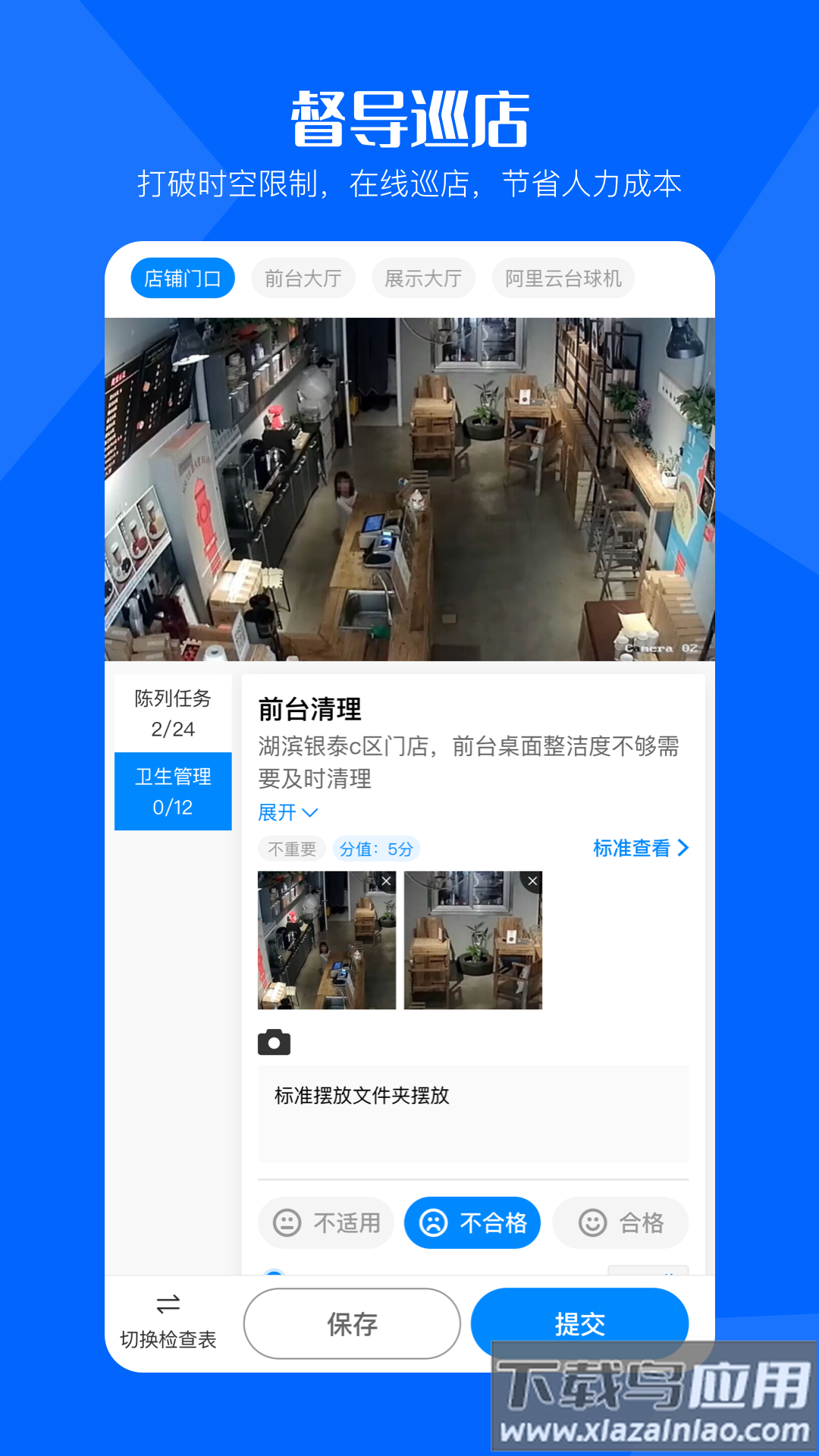Toggle the 不重要 importance tag
This screenshot has height=1456, width=819.
pyautogui.click(x=292, y=849)
